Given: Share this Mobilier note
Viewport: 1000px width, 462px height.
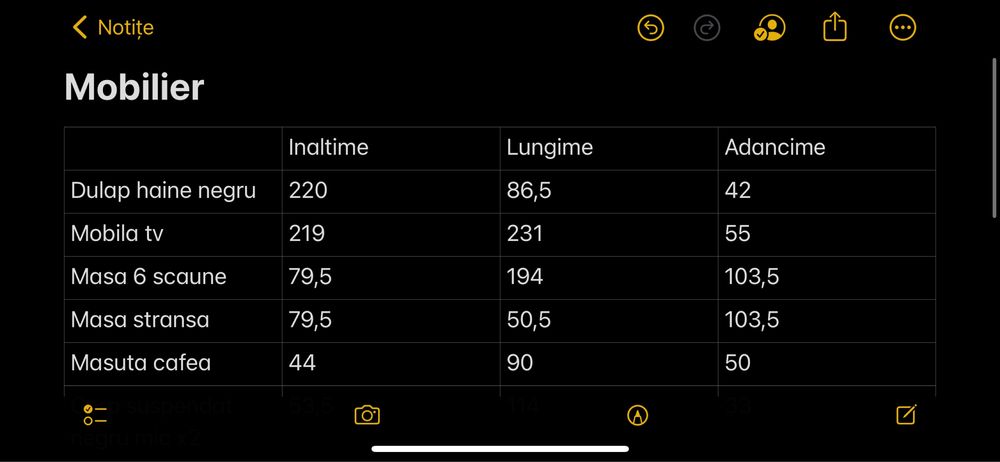Looking at the screenshot, I should (835, 28).
